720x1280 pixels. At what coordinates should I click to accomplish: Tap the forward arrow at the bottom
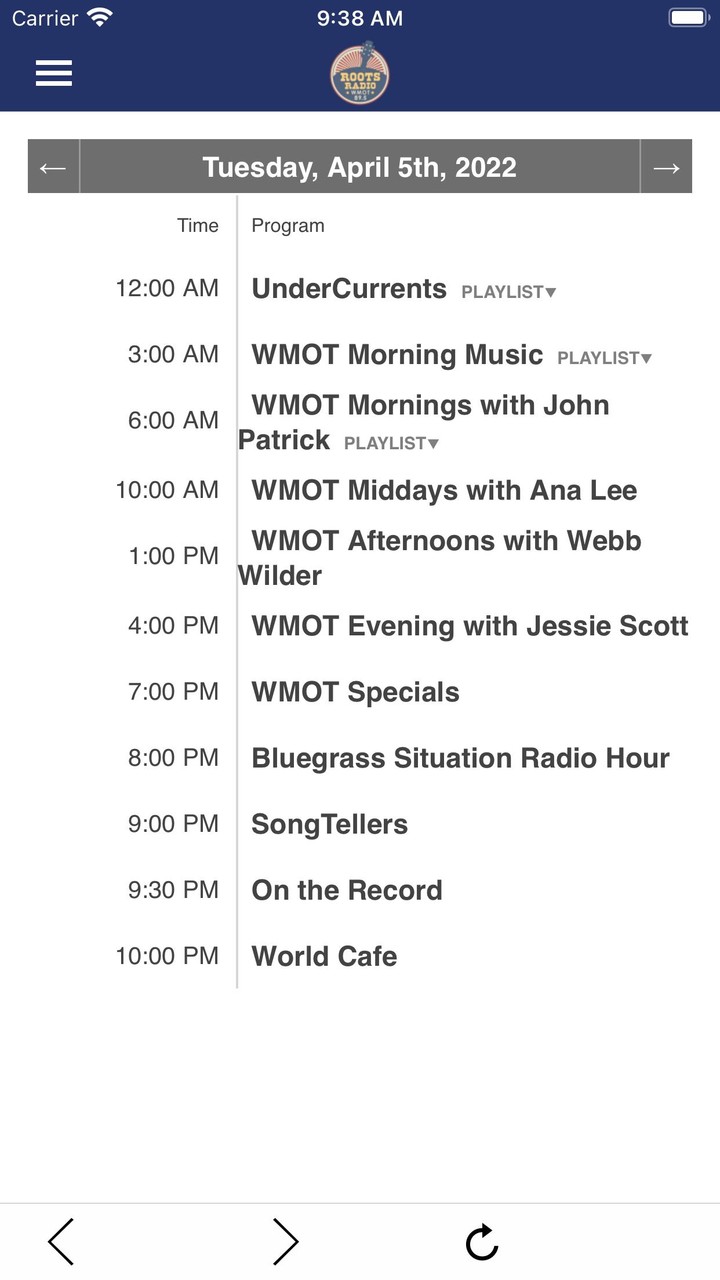[286, 1242]
